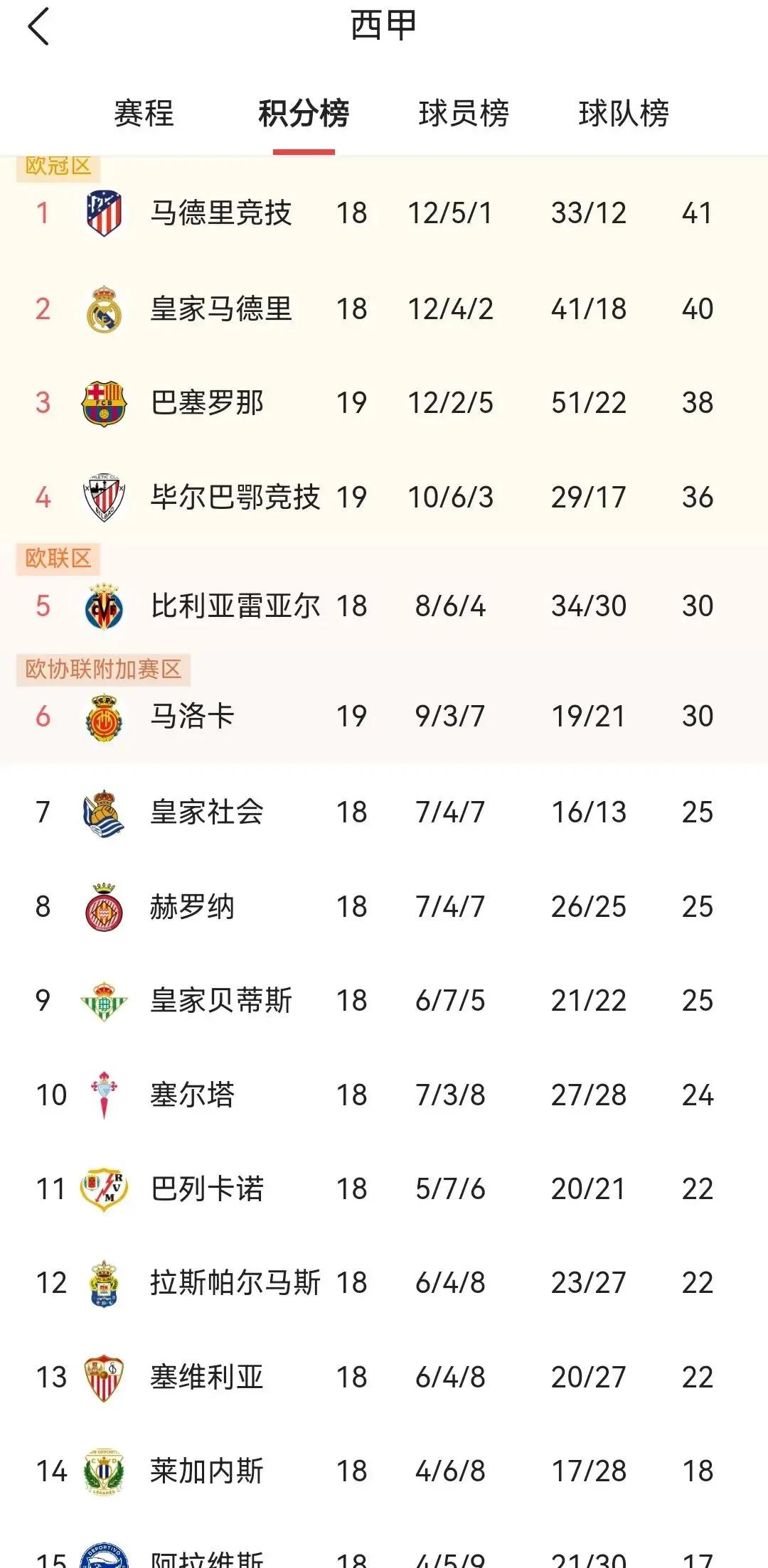
Task: Select the 皇家贝蒂斯 row
Action: 221,1001
